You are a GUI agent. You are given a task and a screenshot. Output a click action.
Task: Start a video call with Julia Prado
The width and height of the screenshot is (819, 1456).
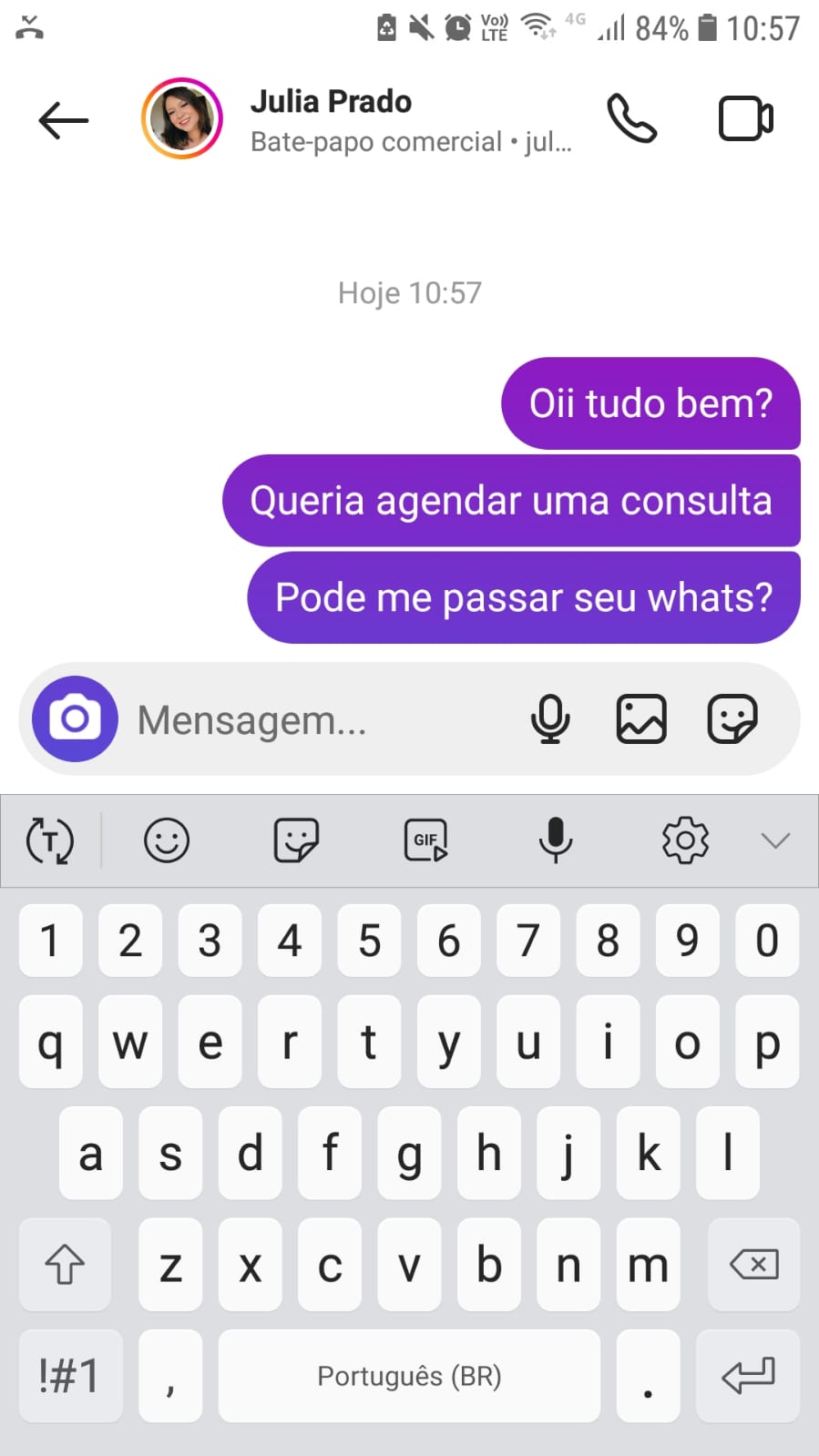click(x=746, y=118)
